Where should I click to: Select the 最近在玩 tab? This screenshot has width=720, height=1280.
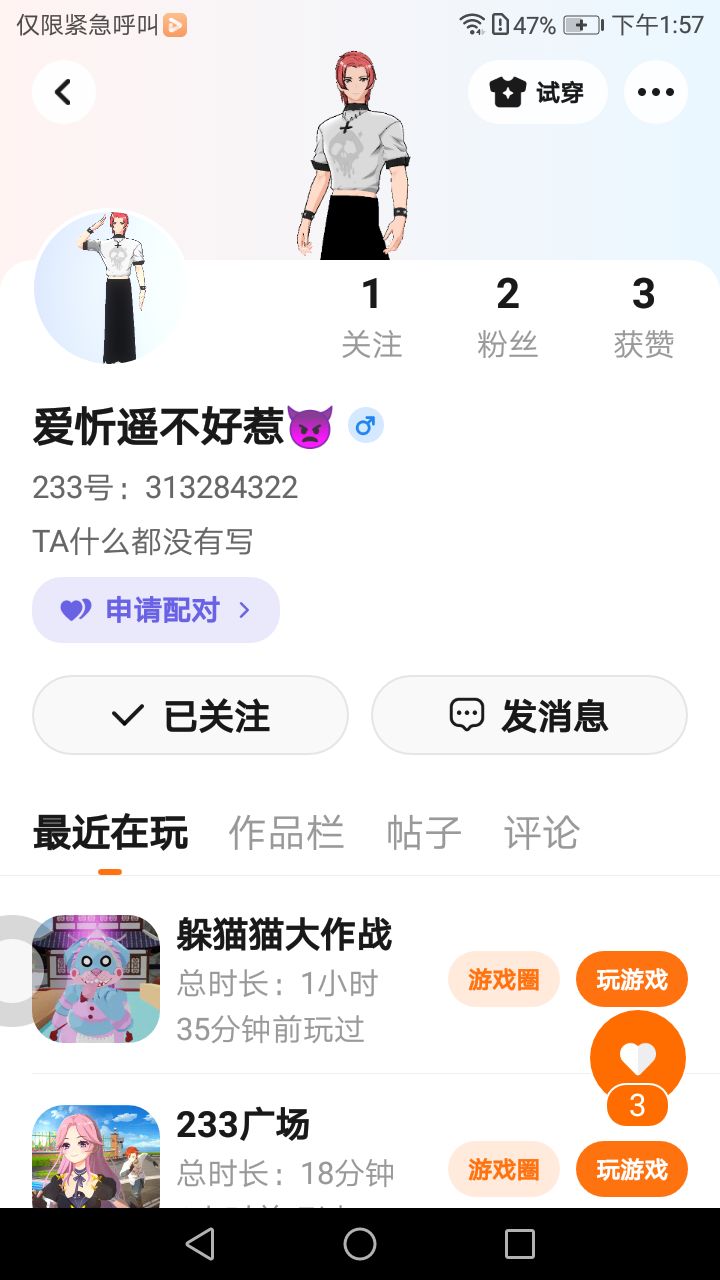coord(110,832)
